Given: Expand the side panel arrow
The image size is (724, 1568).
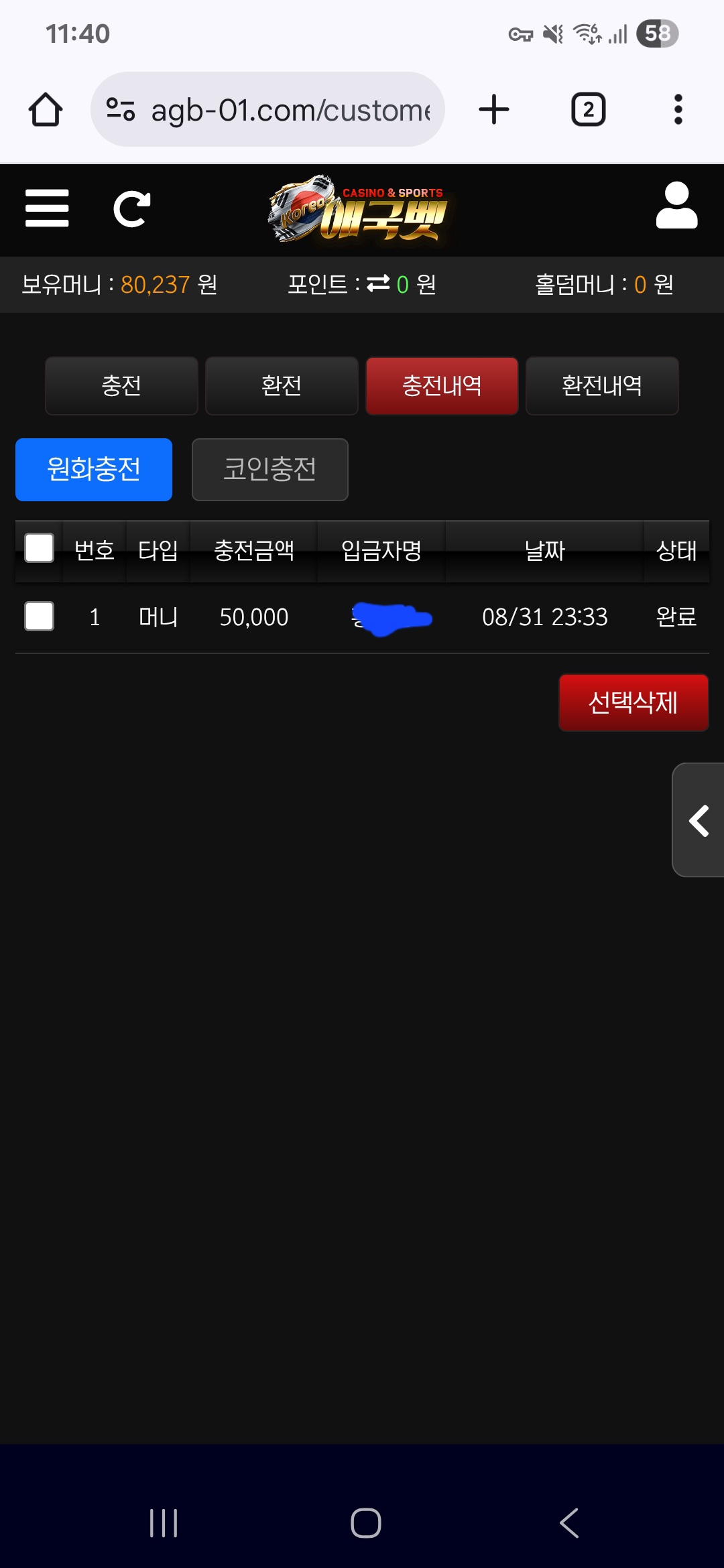Looking at the screenshot, I should coord(699,820).
